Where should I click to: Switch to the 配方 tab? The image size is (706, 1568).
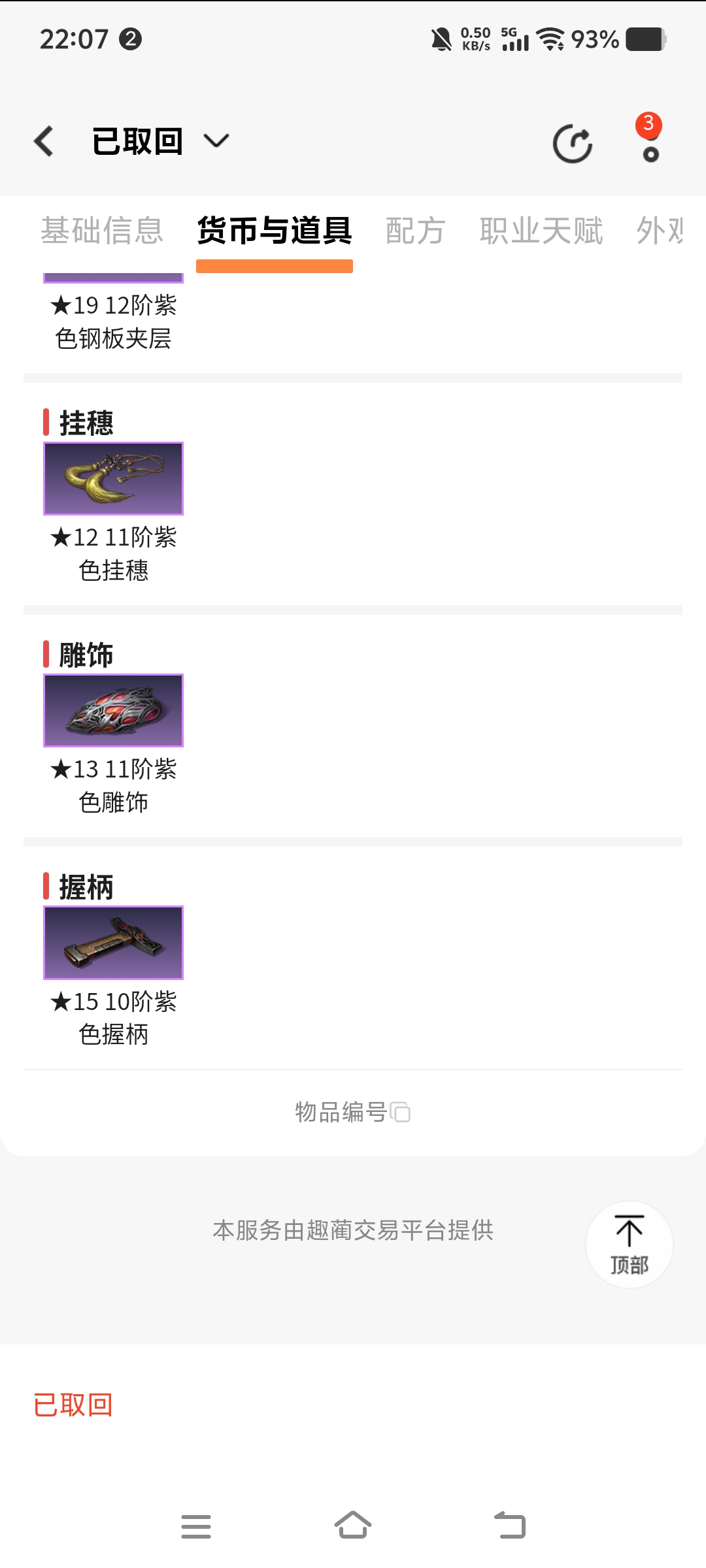click(415, 231)
